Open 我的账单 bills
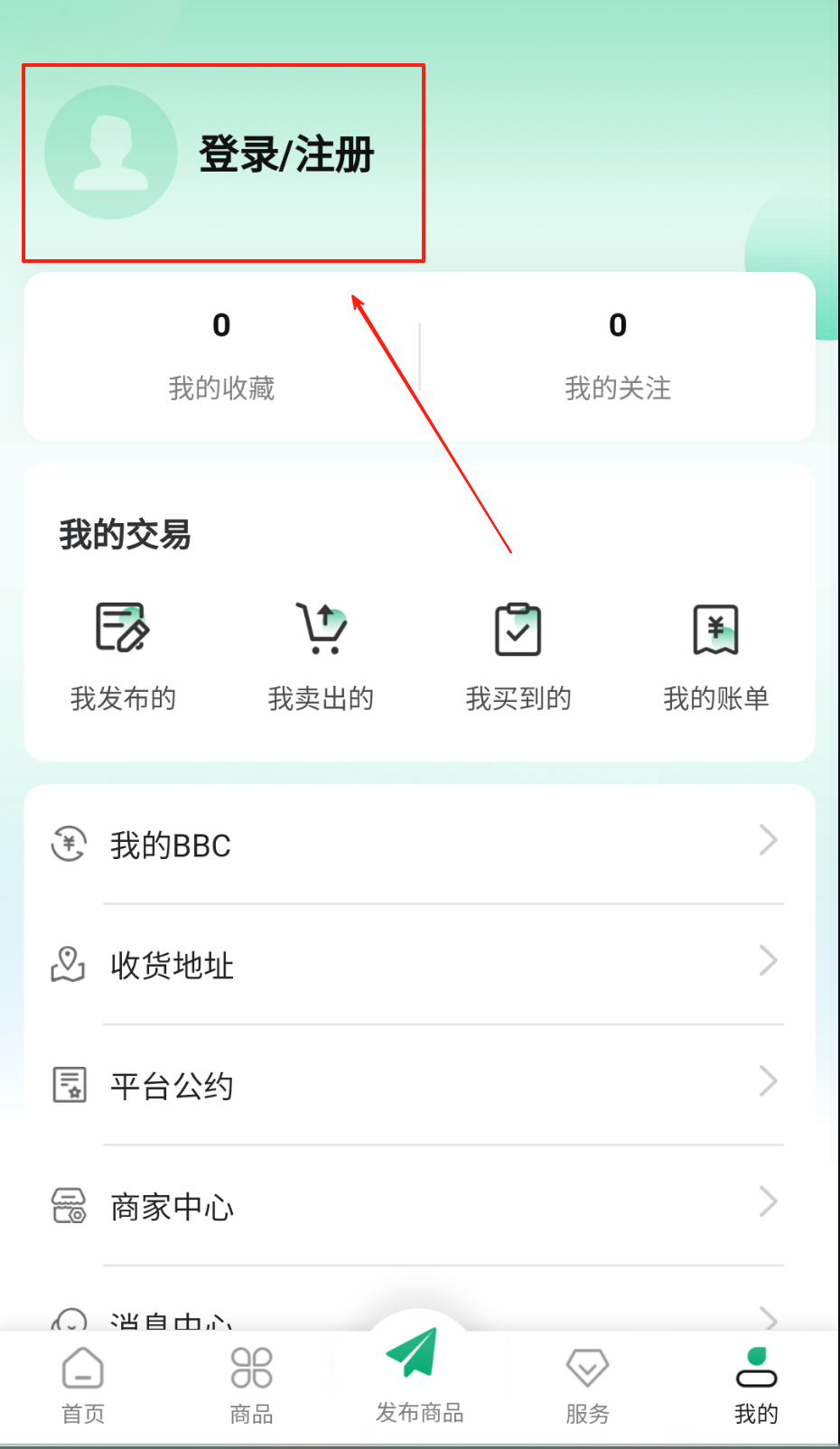The image size is (840, 1449). pos(716,657)
